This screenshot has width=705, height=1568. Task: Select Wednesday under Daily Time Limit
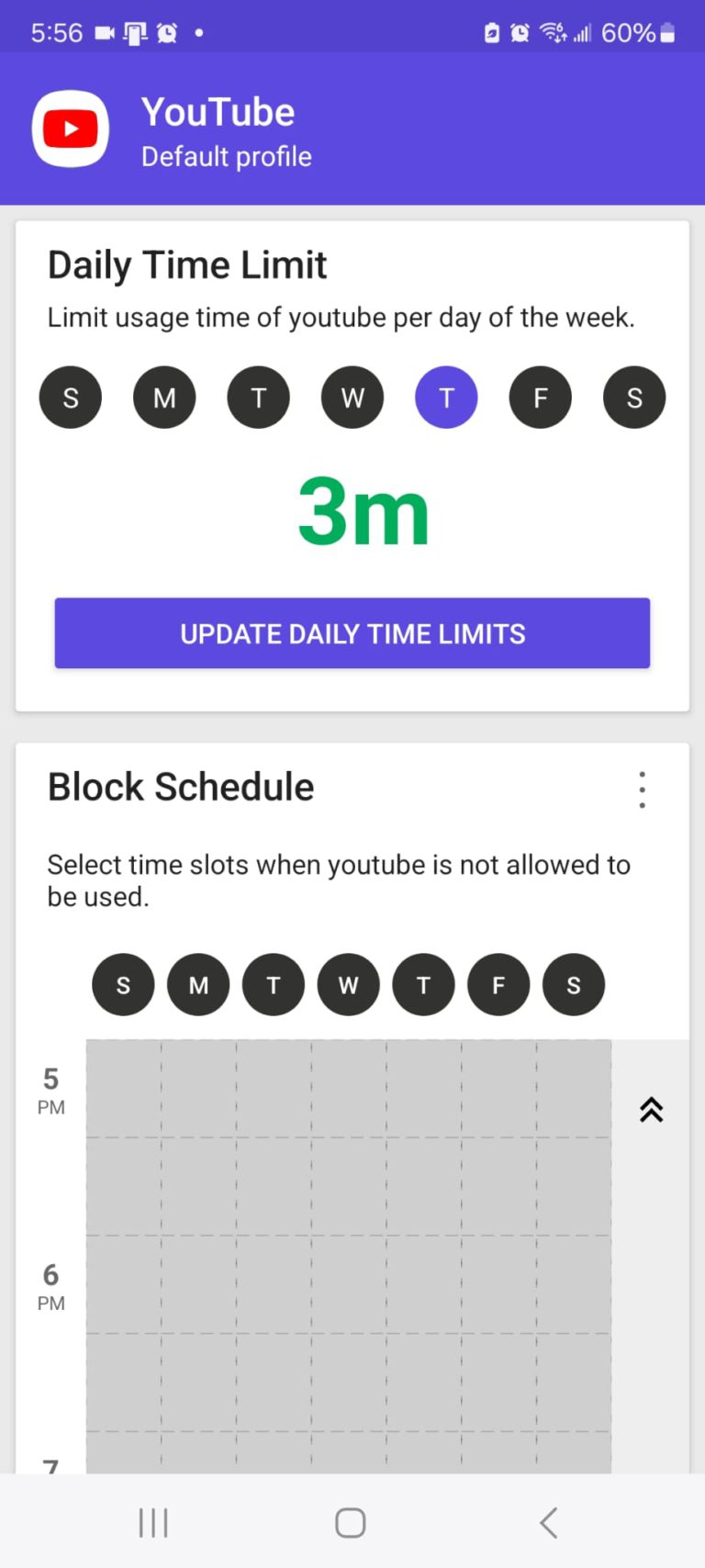tap(352, 397)
